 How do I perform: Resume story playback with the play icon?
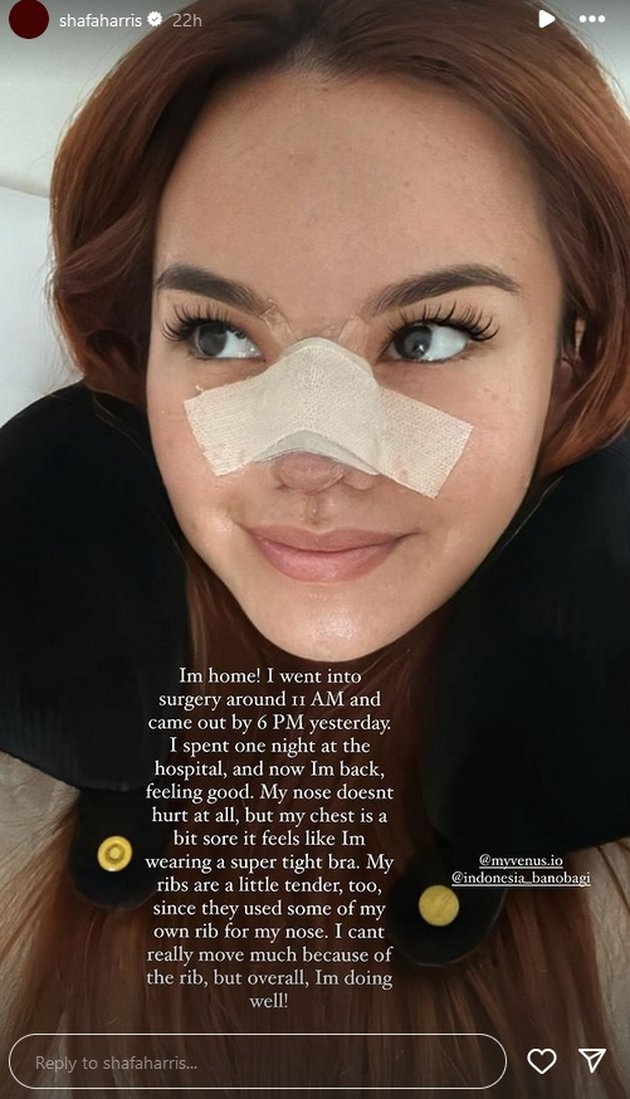546,19
